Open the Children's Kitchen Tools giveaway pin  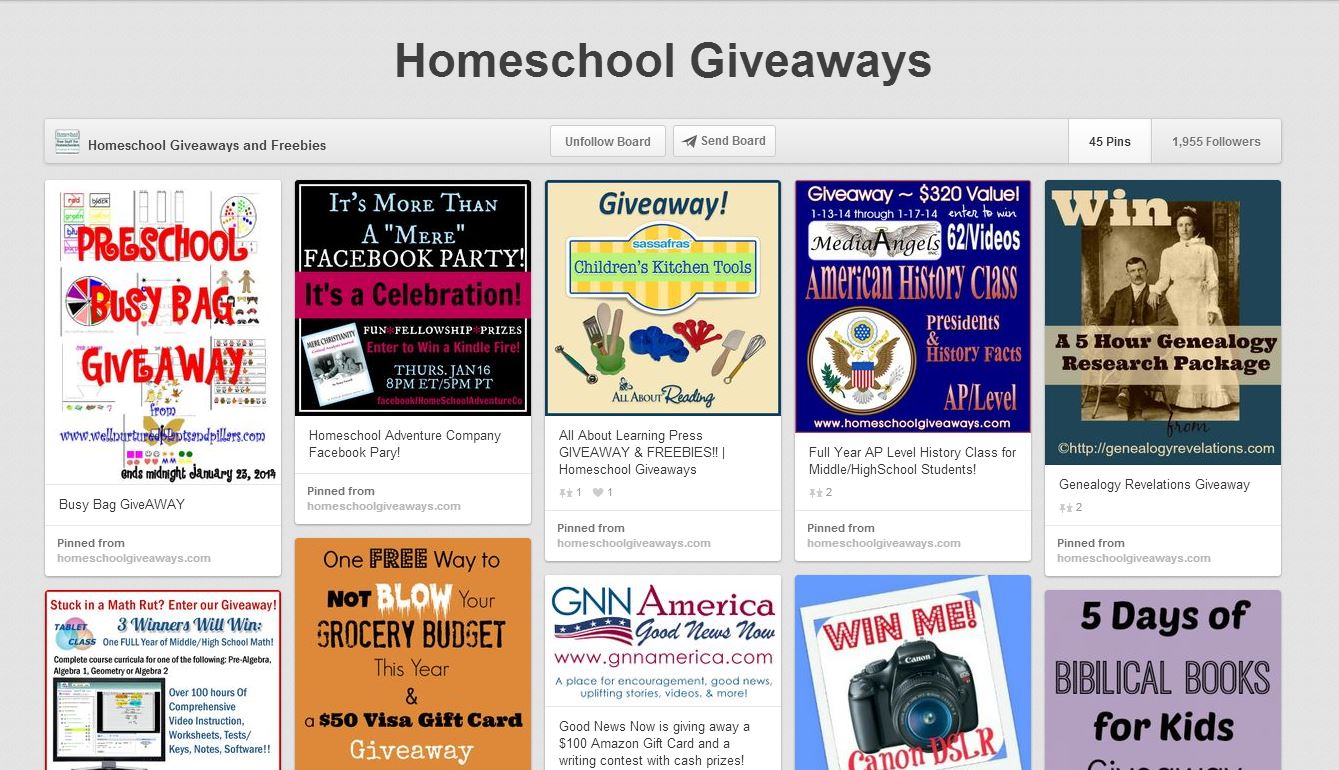click(662, 297)
